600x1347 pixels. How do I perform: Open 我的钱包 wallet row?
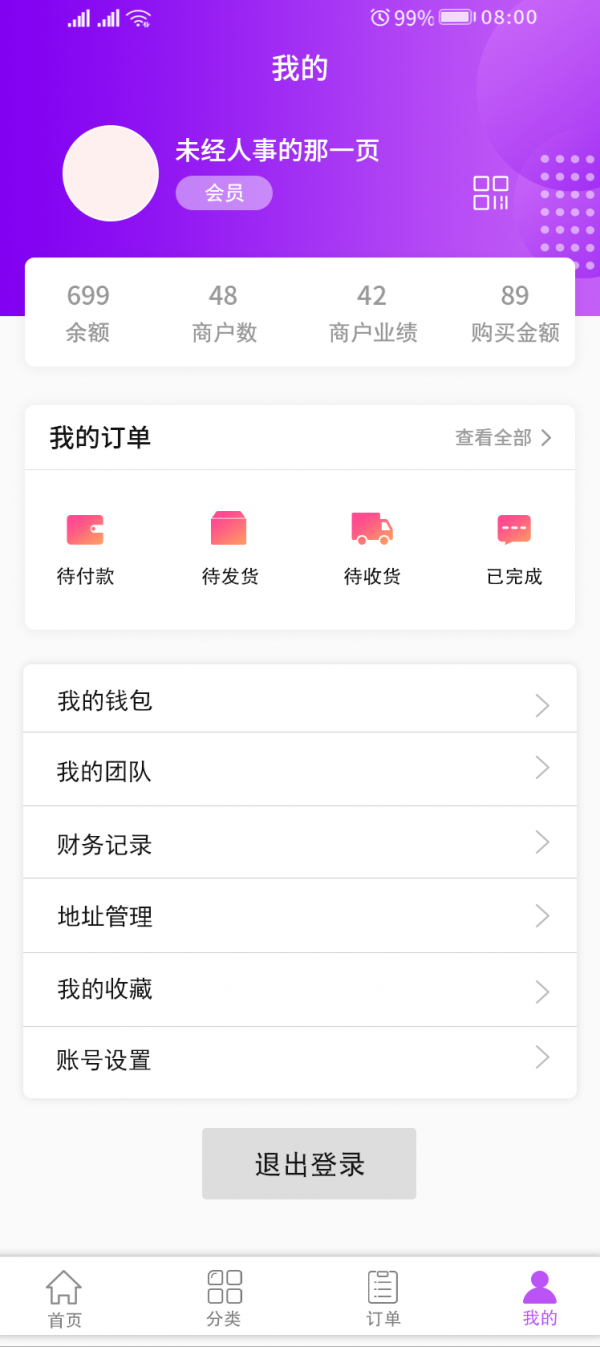click(x=300, y=700)
